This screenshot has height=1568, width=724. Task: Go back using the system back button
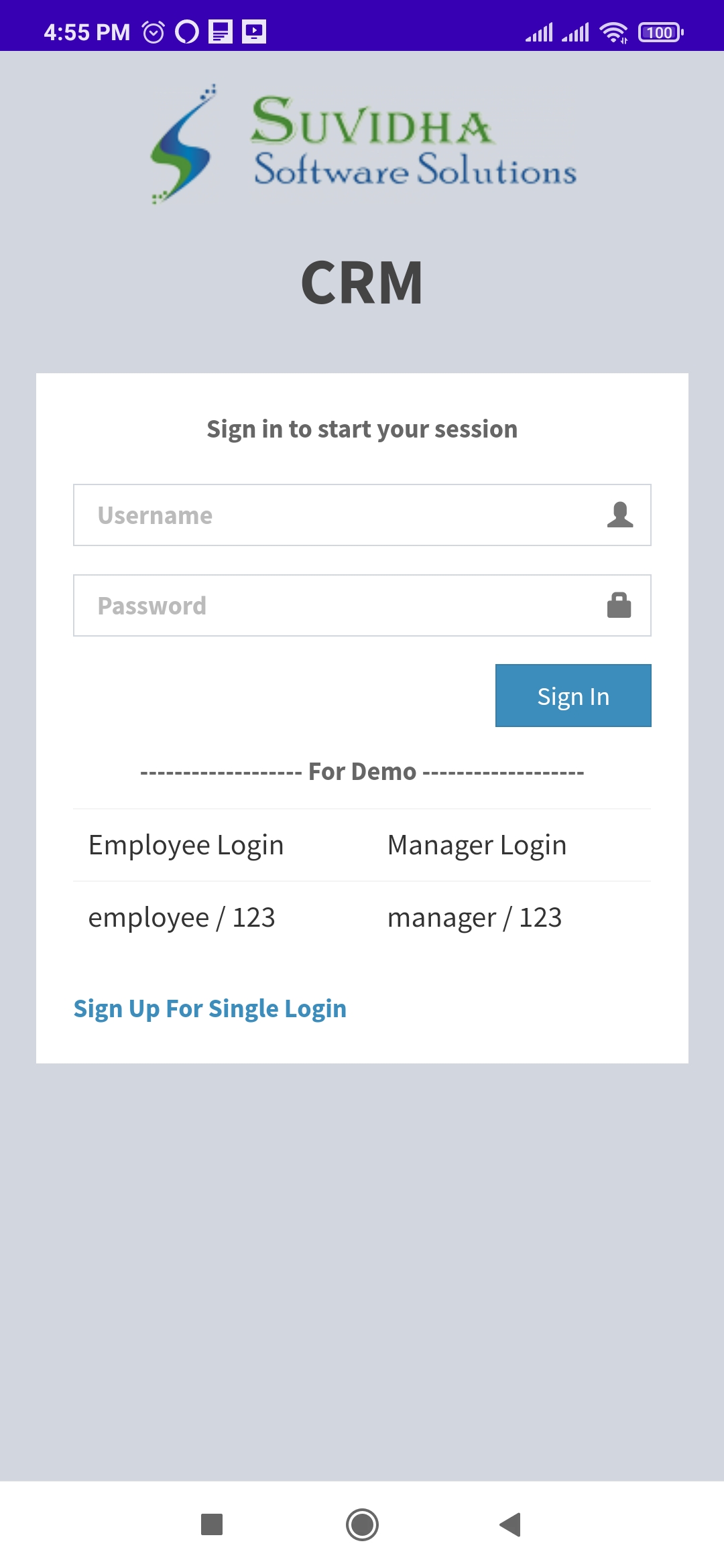pos(511,1524)
